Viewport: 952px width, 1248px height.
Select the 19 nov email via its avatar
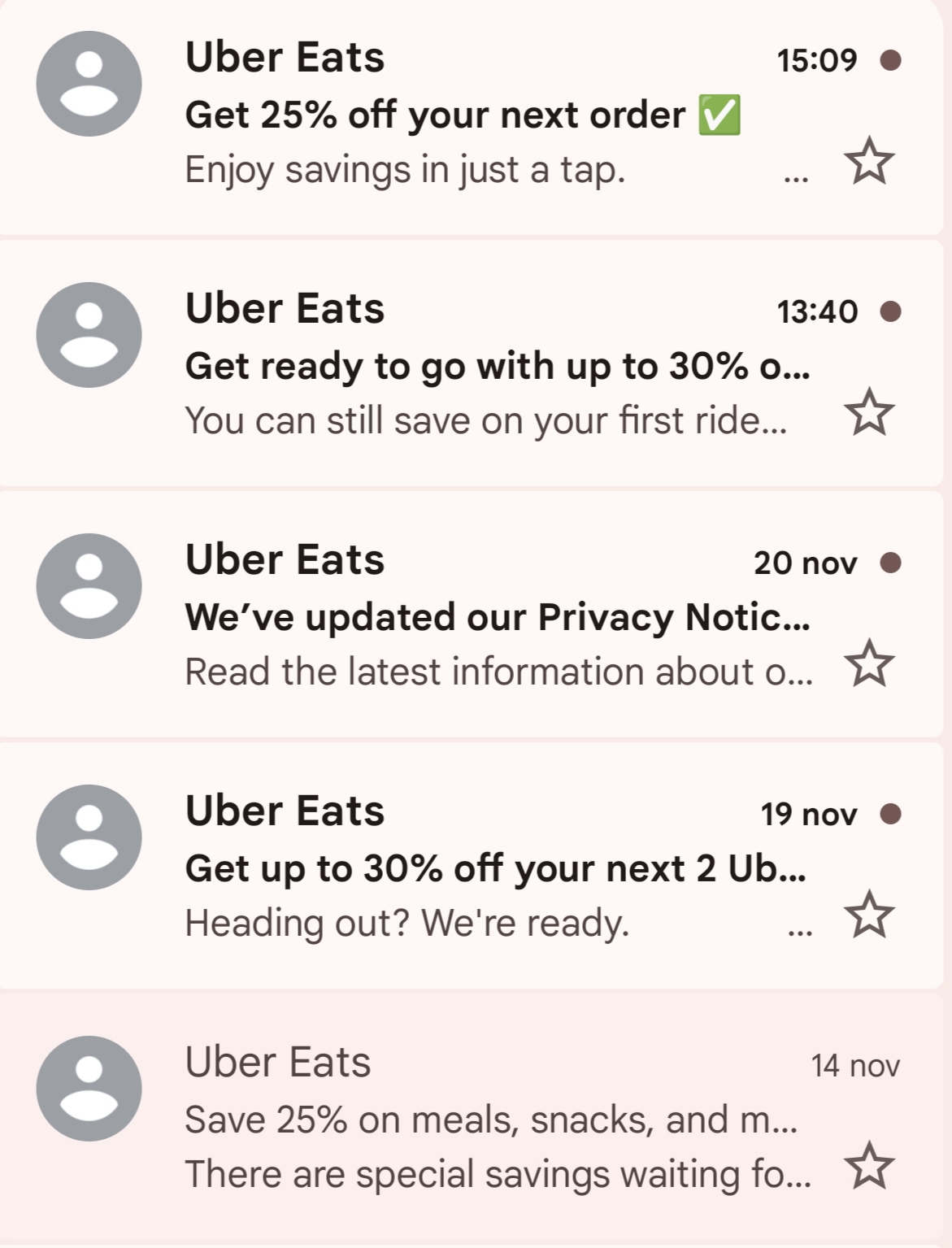pyautogui.click(x=89, y=837)
